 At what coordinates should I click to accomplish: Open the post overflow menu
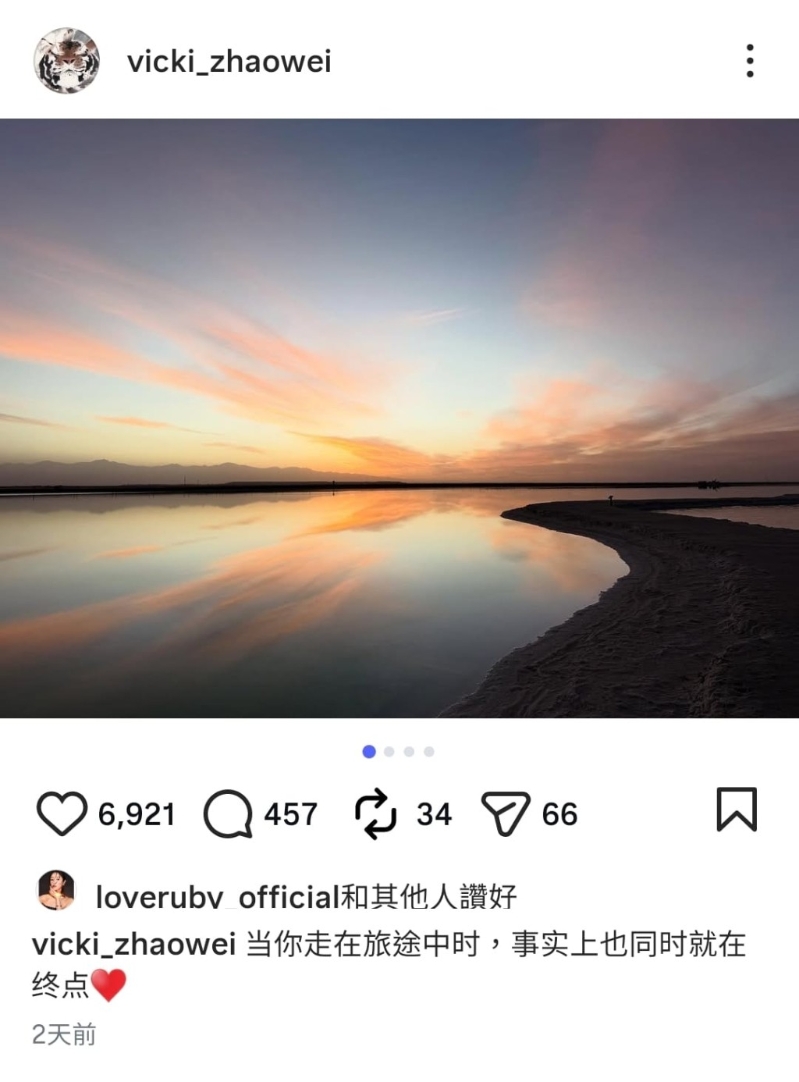pos(749,61)
